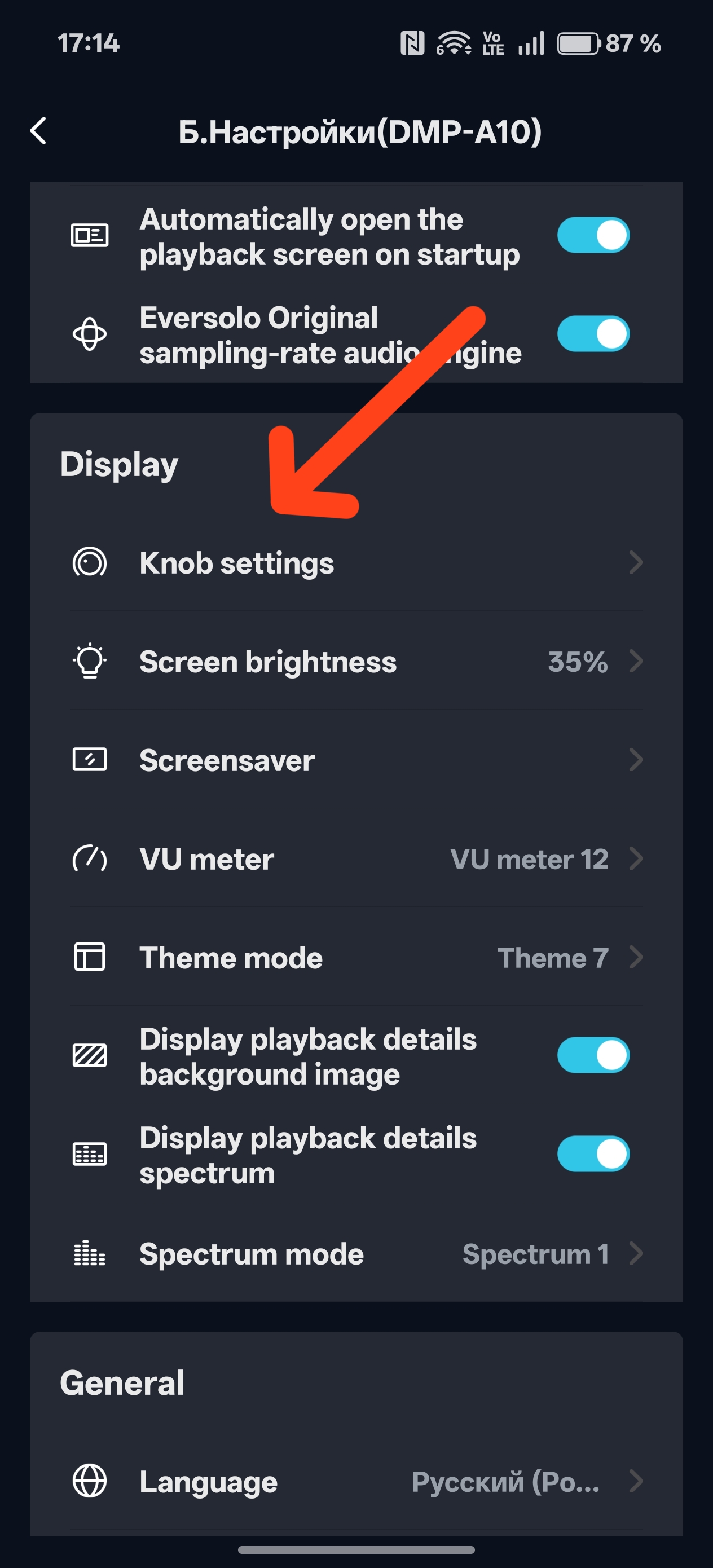Image resolution: width=713 pixels, height=1568 pixels.
Task: Open Theme mode selection
Action: [x=356, y=958]
